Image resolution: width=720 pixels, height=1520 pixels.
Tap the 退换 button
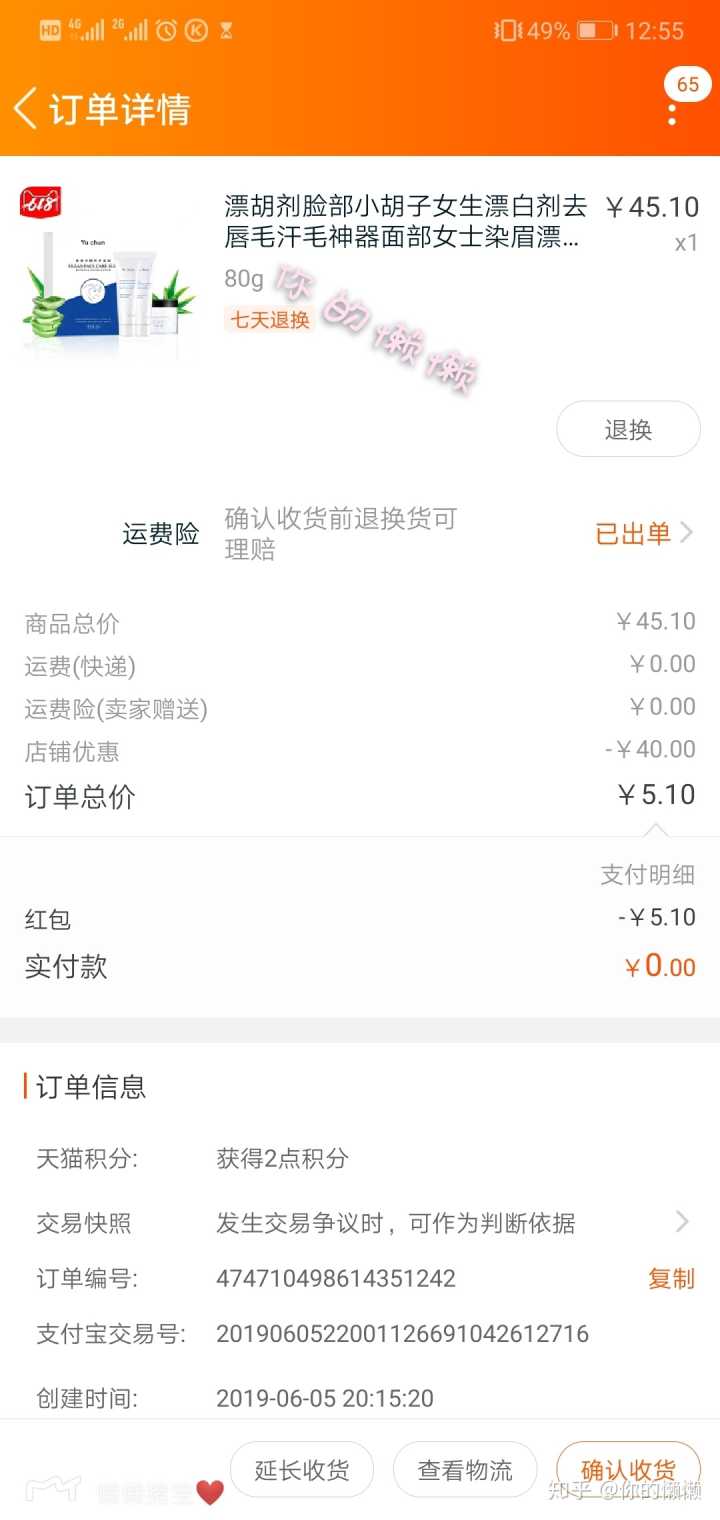click(x=628, y=430)
